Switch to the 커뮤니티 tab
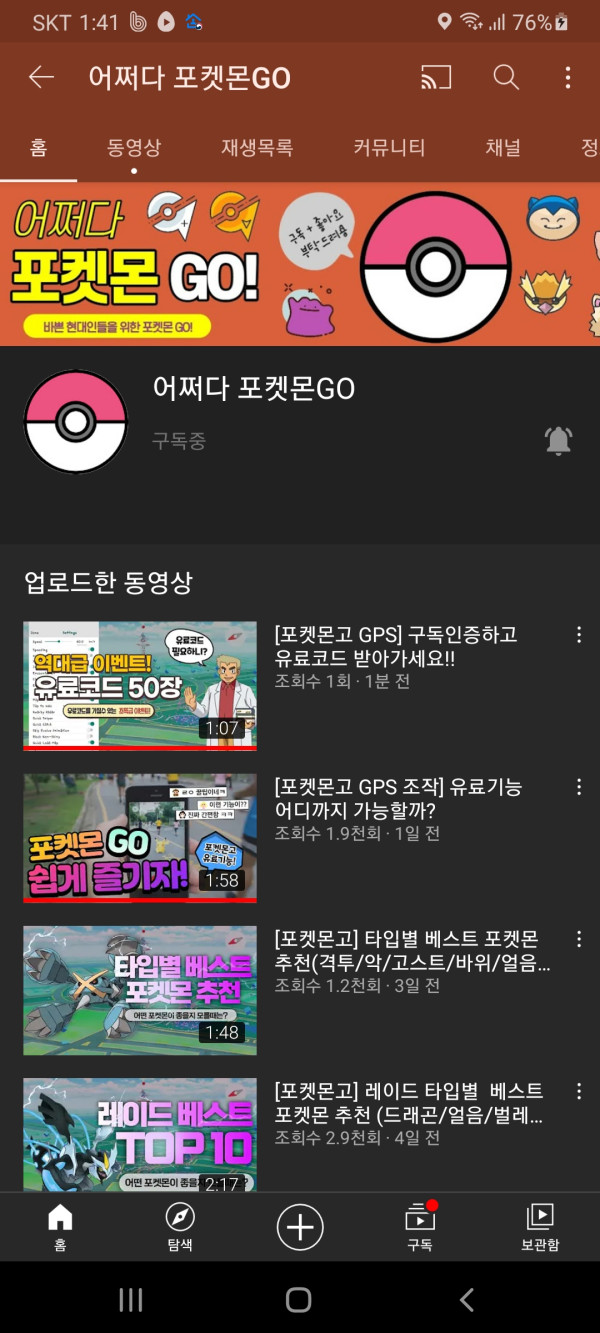 click(389, 148)
